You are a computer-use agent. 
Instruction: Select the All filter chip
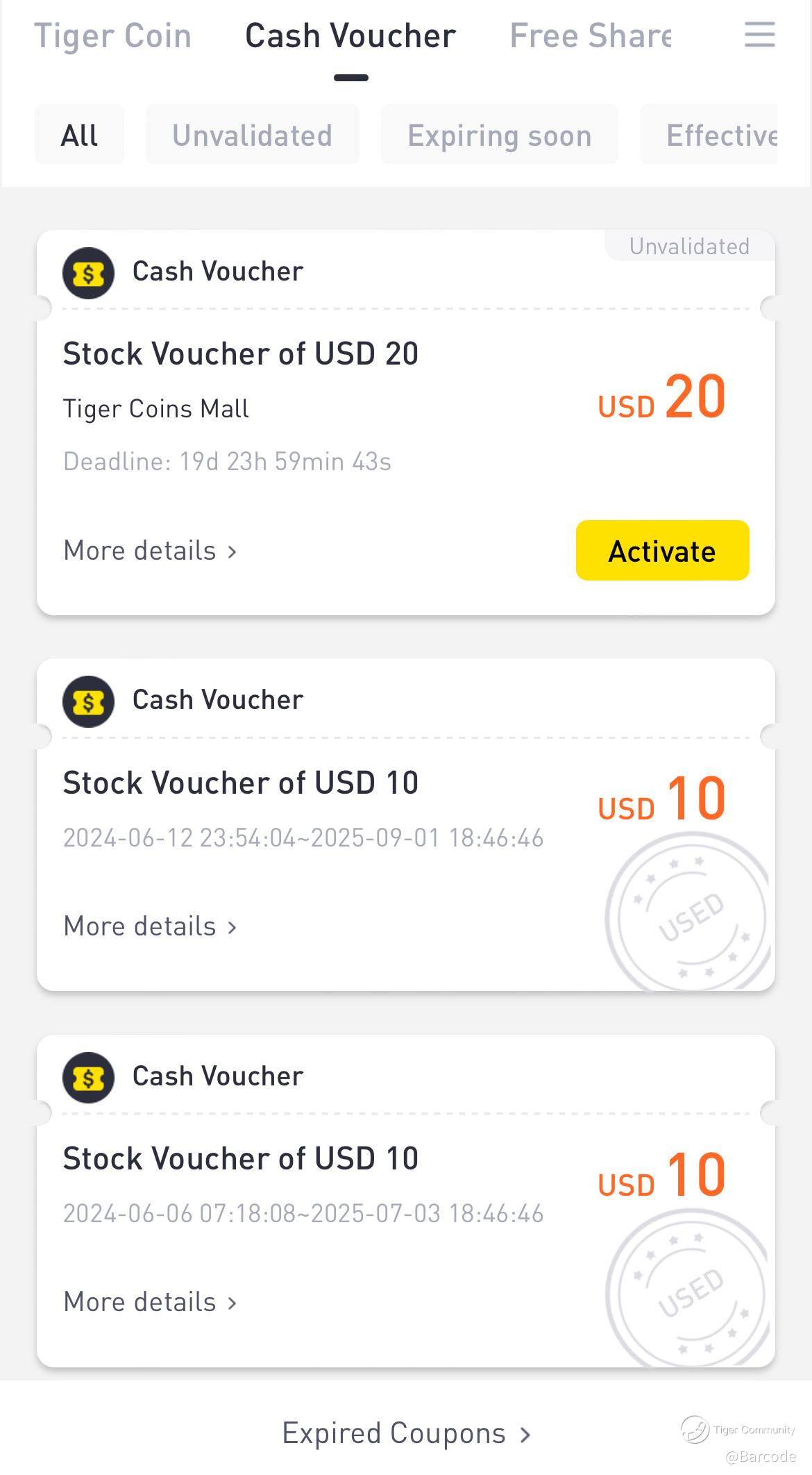[79, 135]
